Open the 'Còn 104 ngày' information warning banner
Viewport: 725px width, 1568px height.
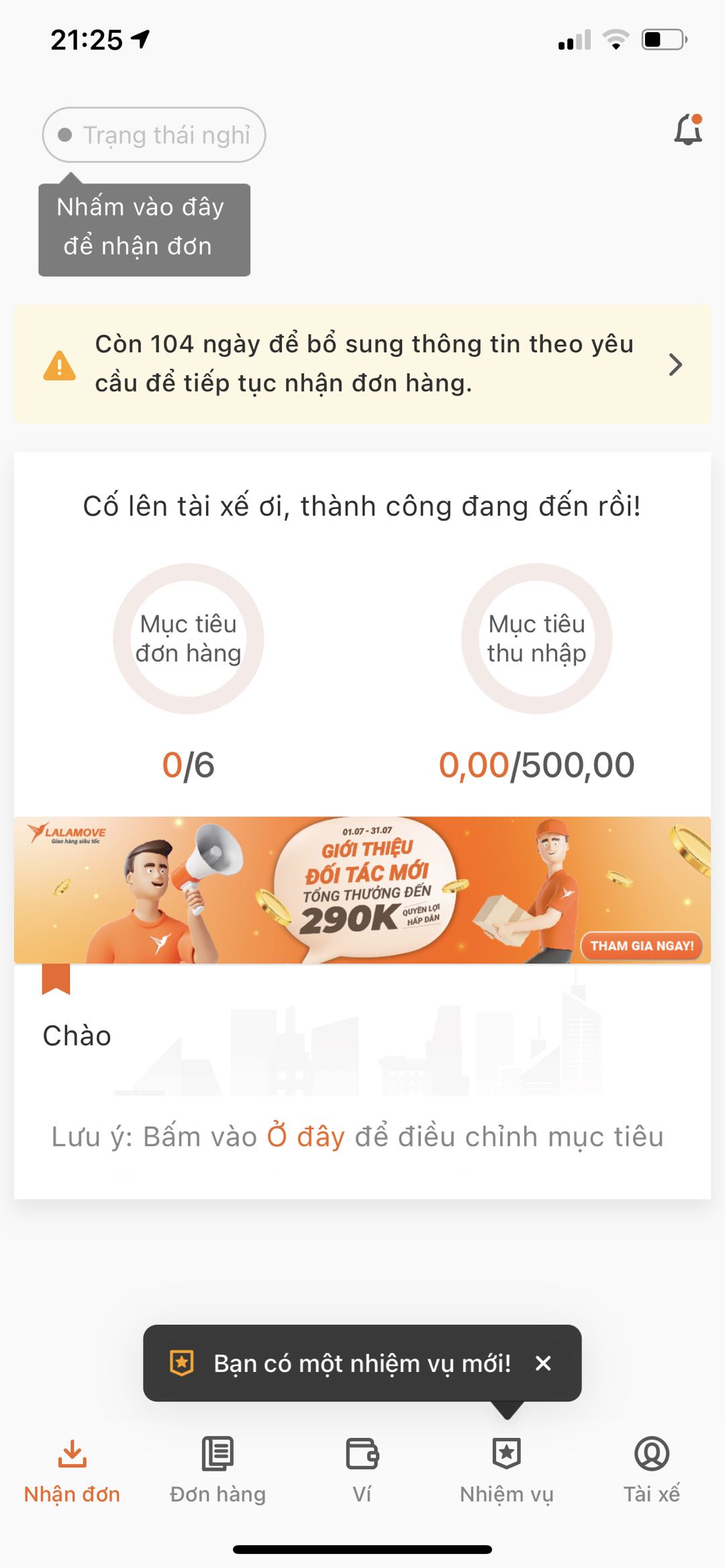pos(362,364)
